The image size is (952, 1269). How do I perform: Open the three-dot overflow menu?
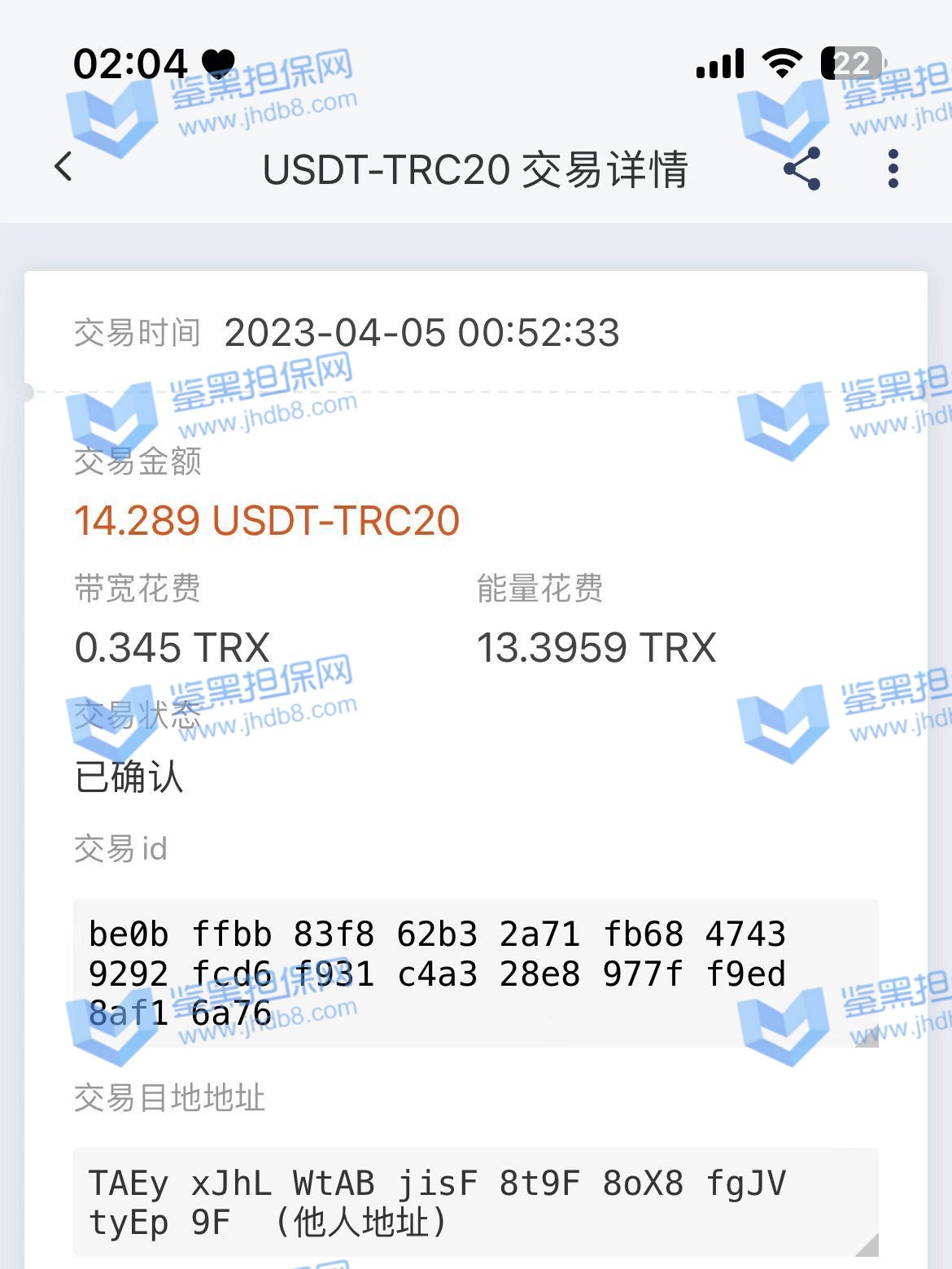[893, 169]
